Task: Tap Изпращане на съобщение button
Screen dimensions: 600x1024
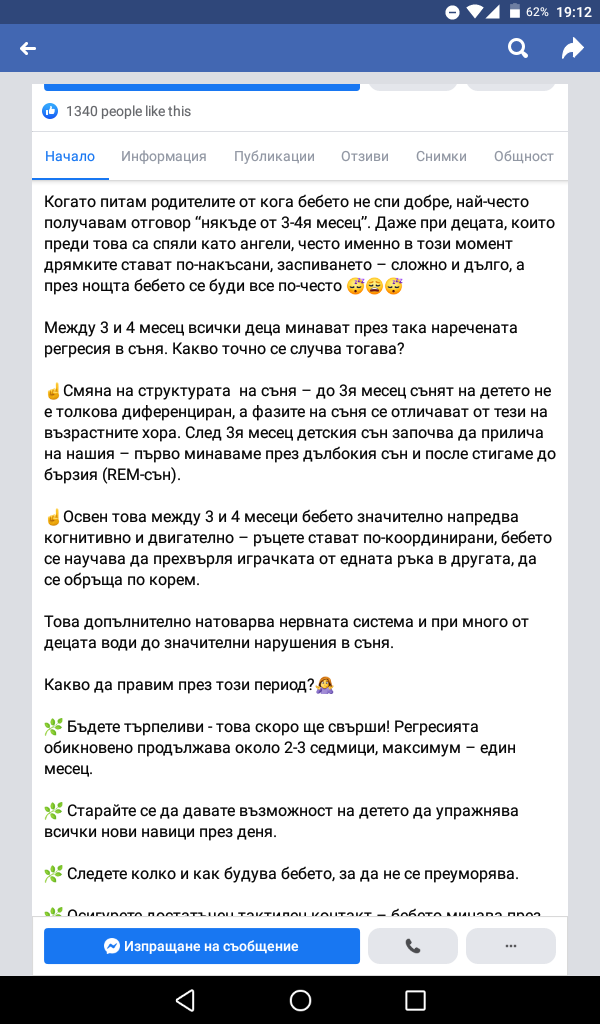Action: pyautogui.click(x=202, y=946)
